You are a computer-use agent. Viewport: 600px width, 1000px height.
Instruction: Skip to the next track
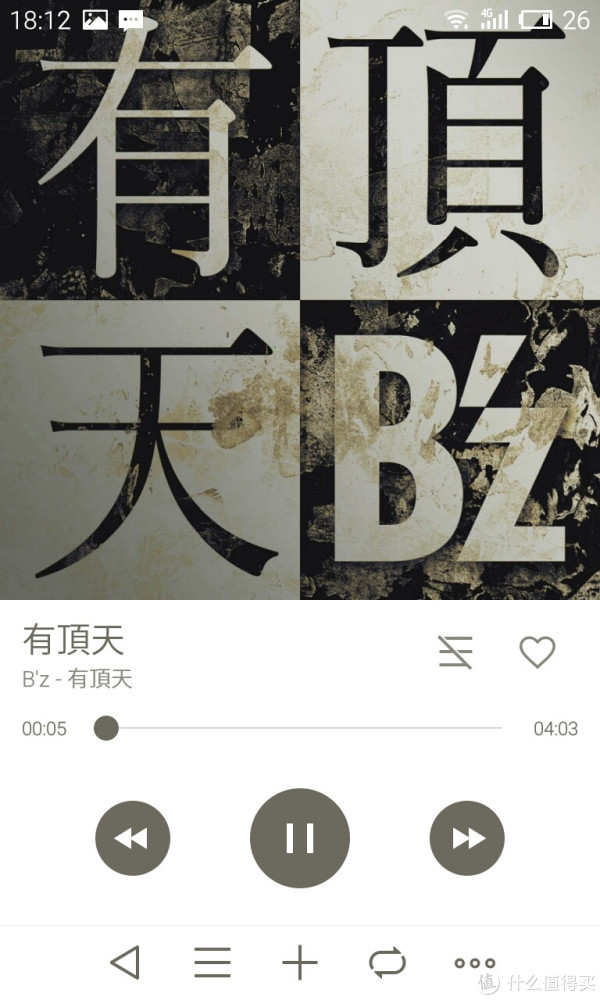click(467, 837)
